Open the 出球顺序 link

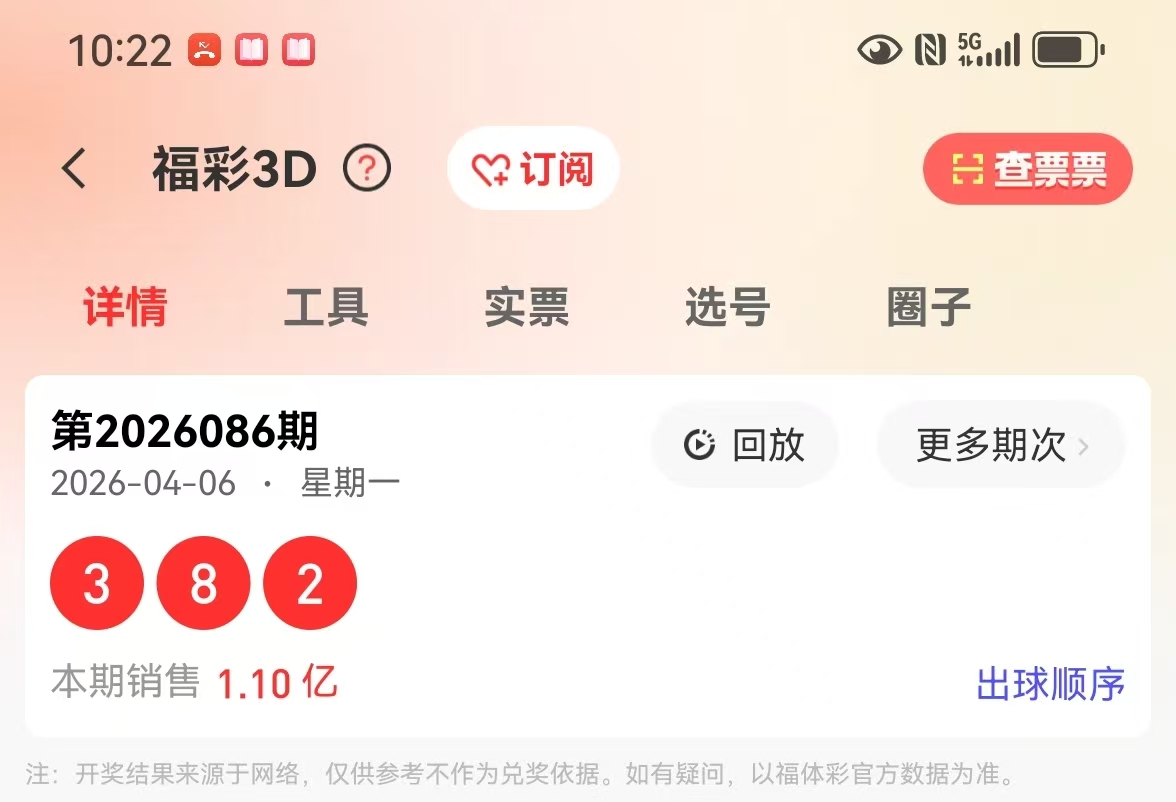click(x=1050, y=685)
